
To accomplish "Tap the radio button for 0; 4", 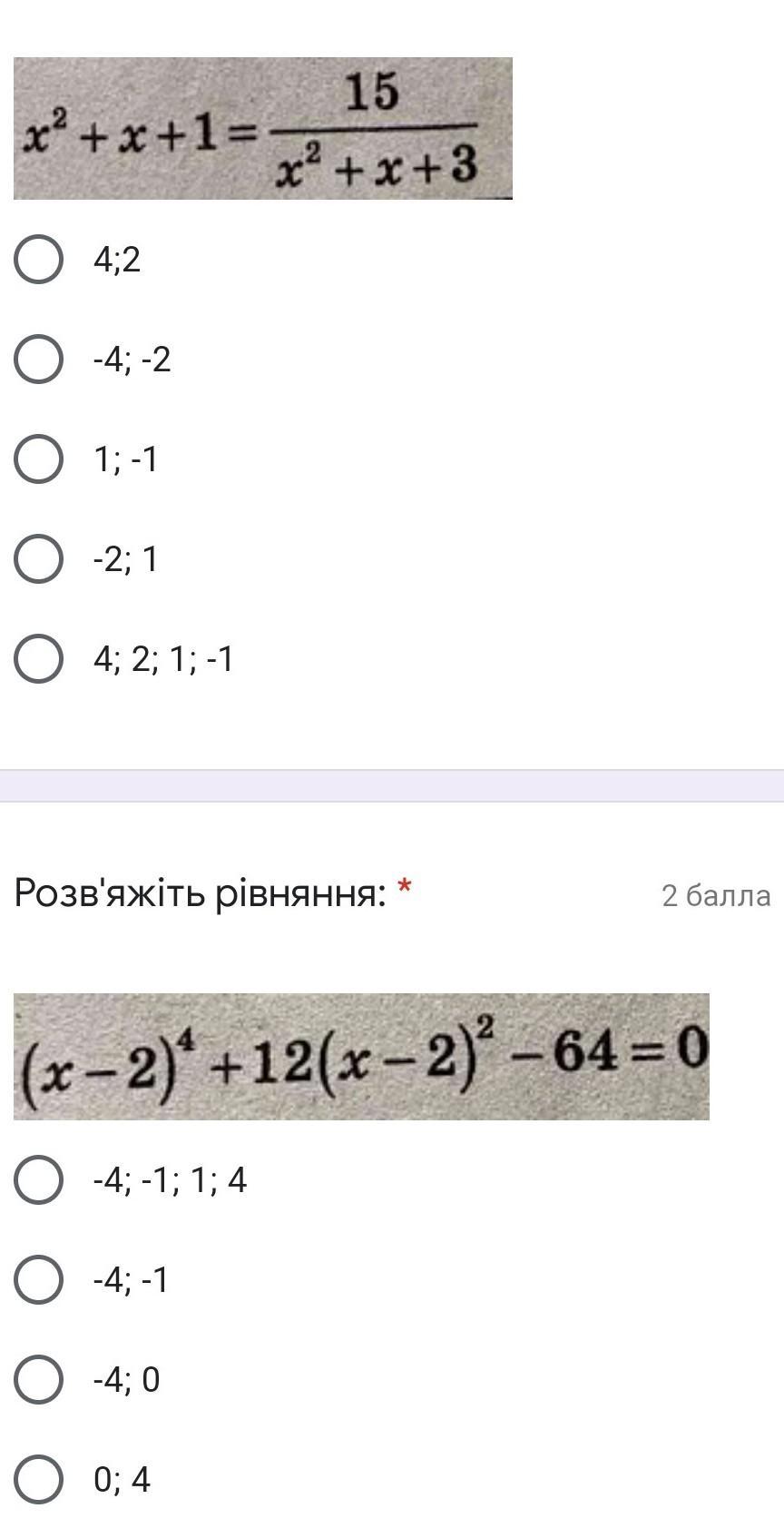I will point(39,1480).
